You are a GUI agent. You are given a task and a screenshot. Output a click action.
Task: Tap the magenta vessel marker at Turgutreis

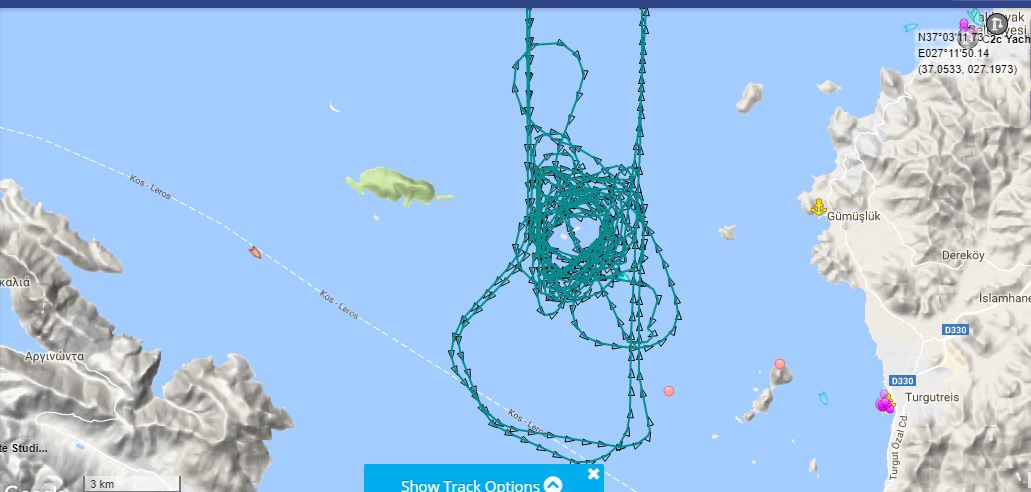click(x=884, y=403)
